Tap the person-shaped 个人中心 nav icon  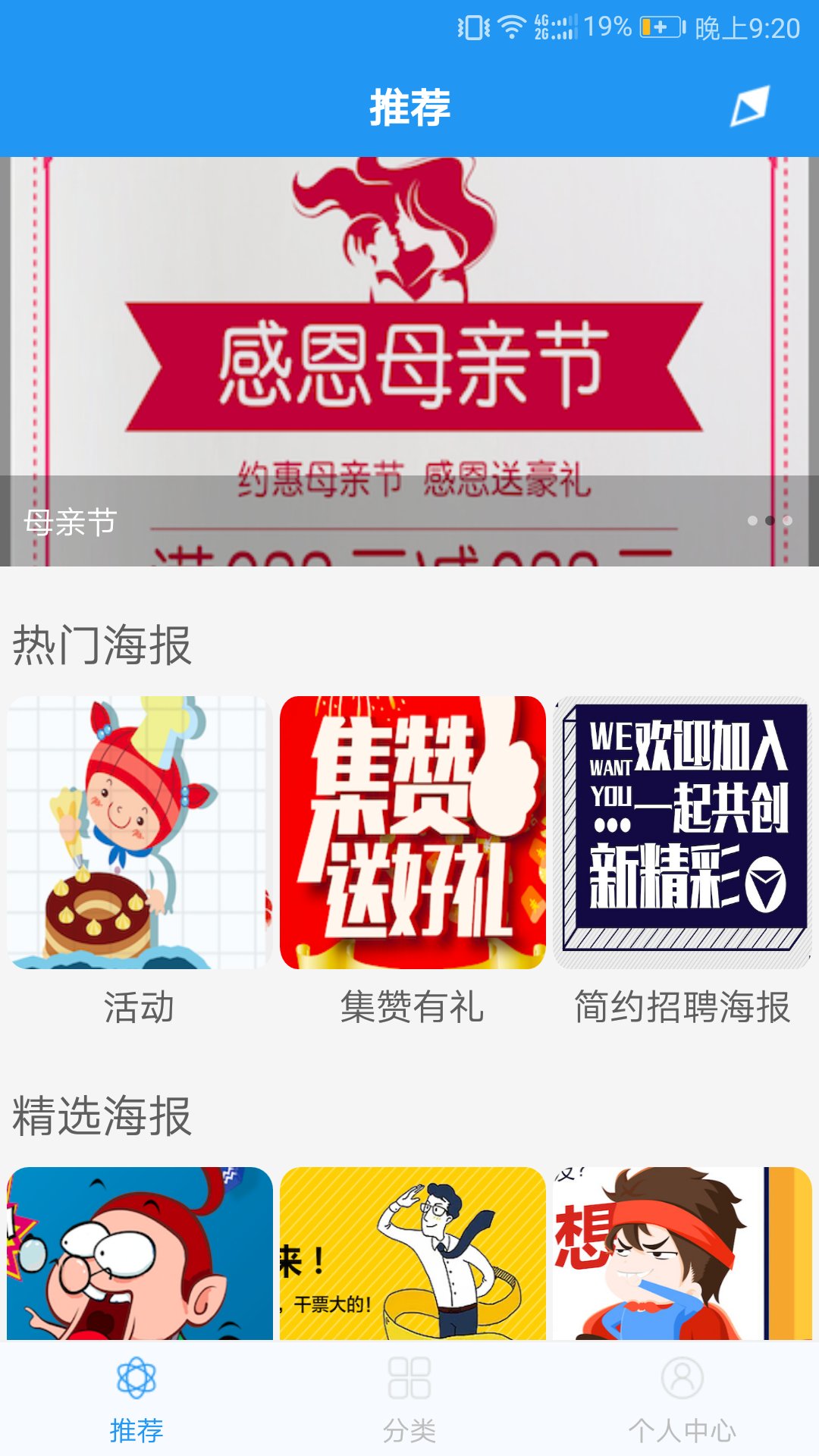point(682,1376)
